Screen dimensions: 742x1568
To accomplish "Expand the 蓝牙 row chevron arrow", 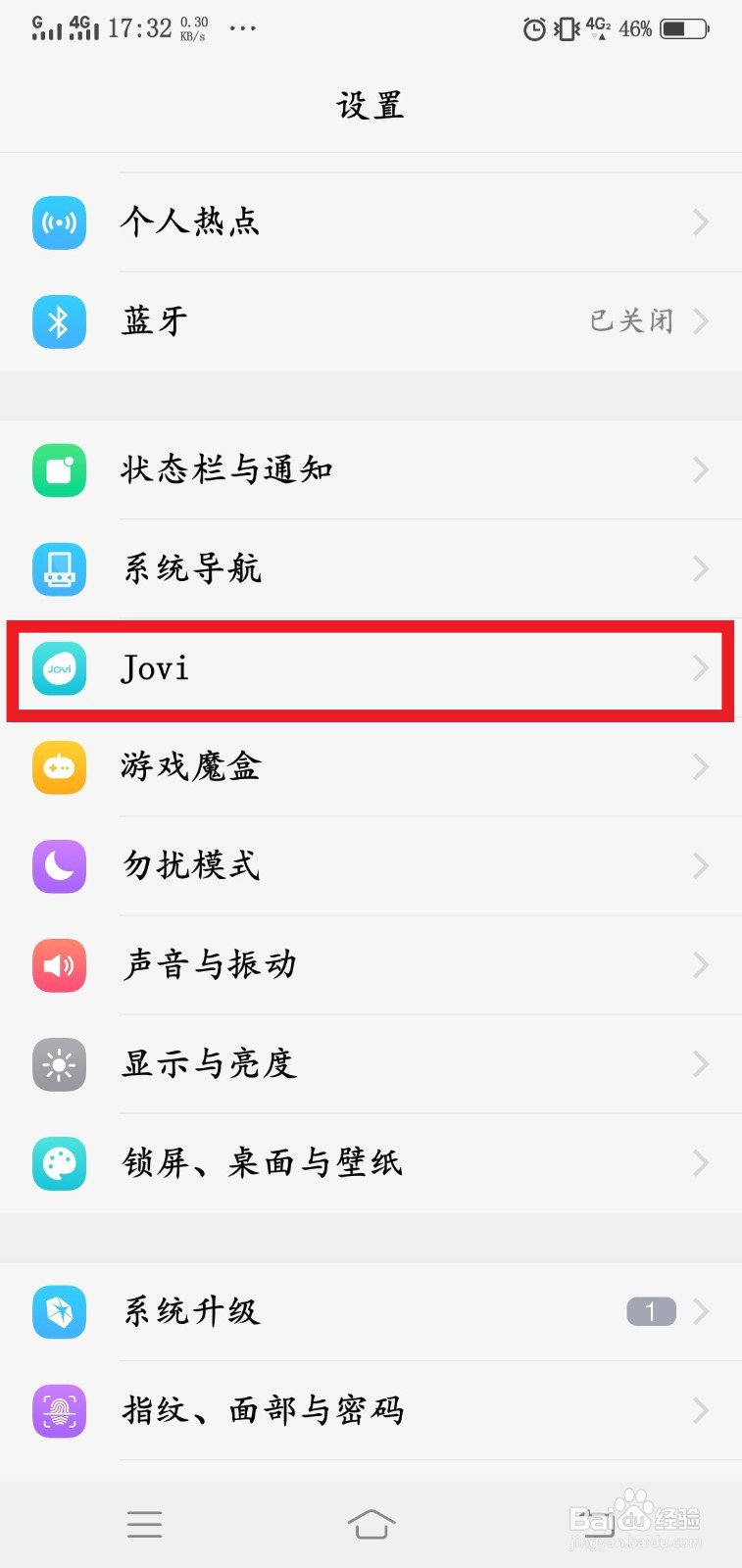I will (x=702, y=321).
